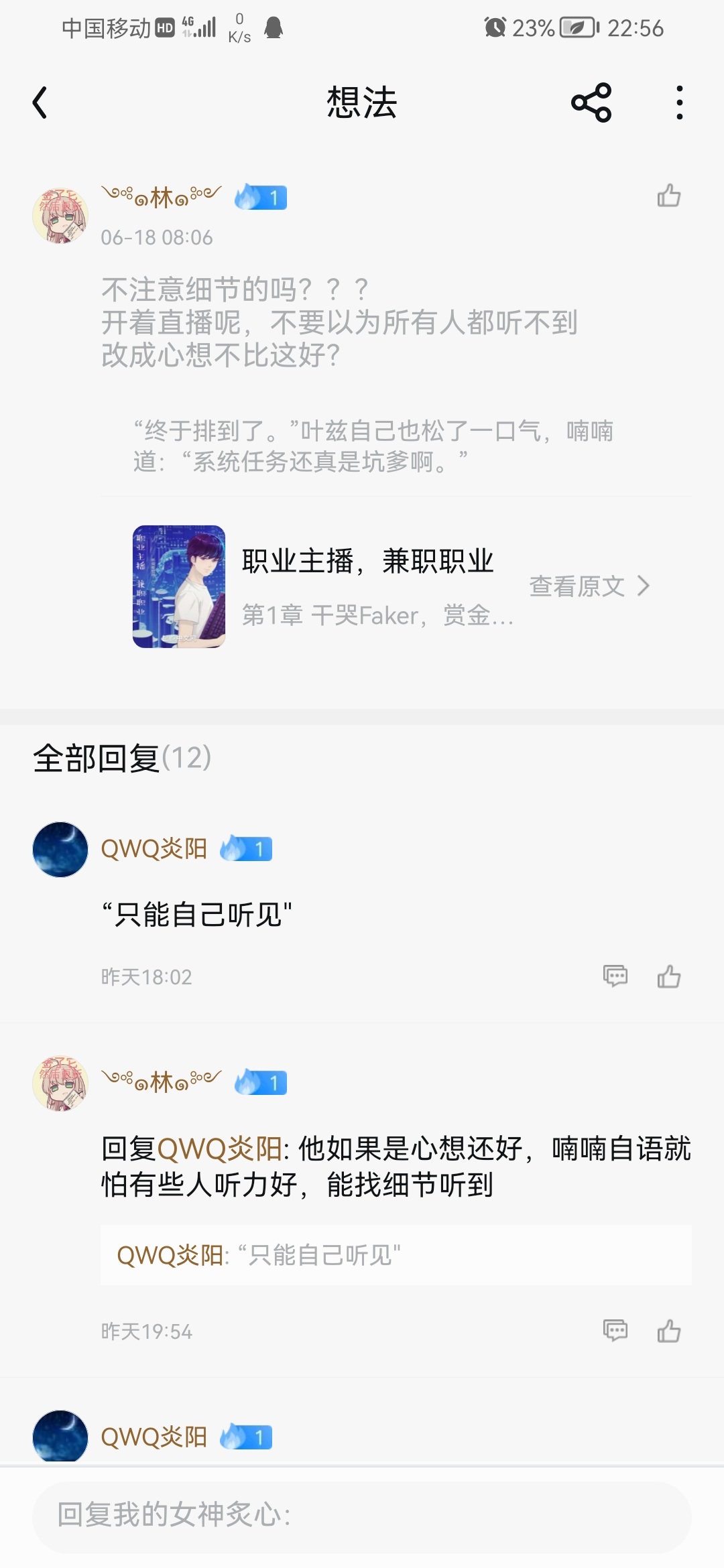This screenshot has height=1568, width=724.
Task: Like the comment posted 昨天19:54
Action: tap(668, 1331)
